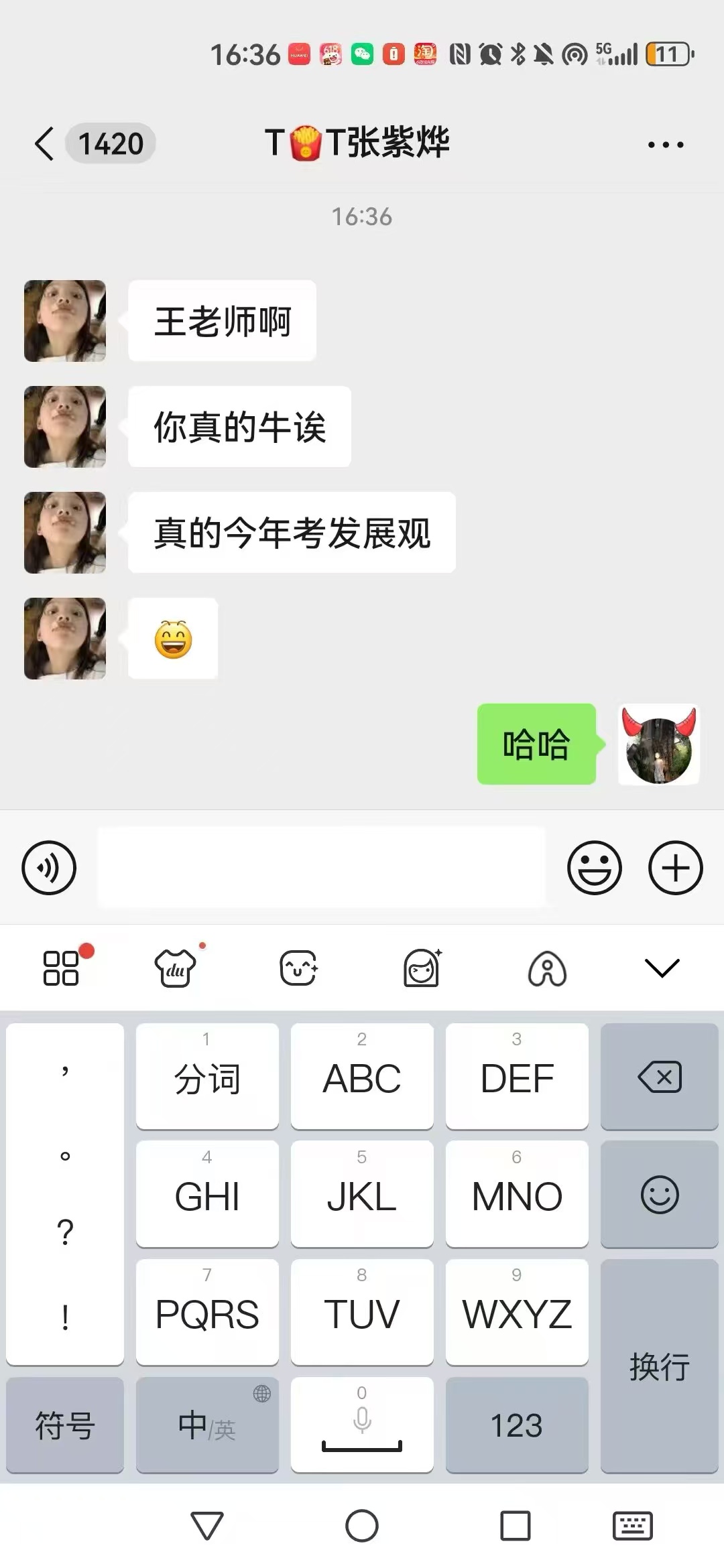Open the plus attachment menu
The image size is (724, 1568).
pyautogui.click(x=675, y=868)
